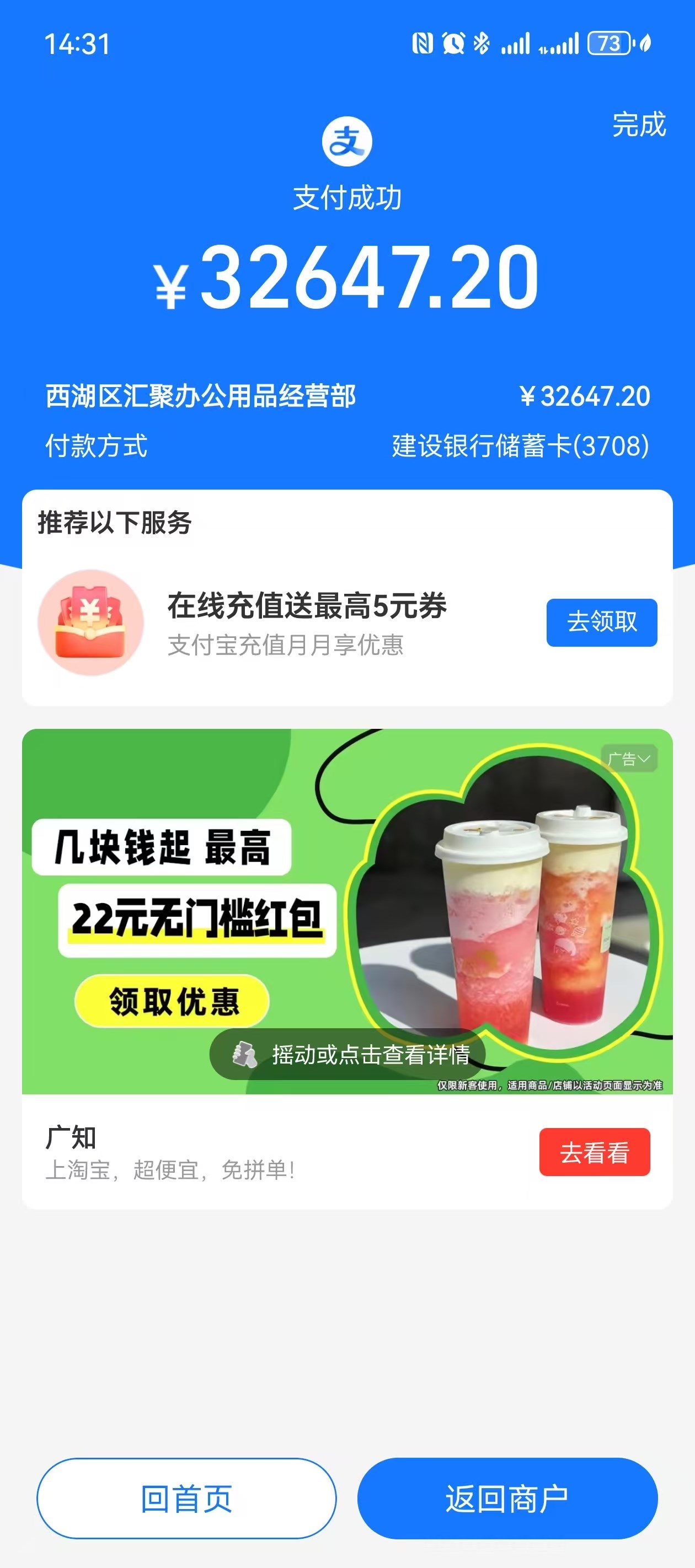This screenshot has height=1568, width=695.
Task: Go back to the homepage via 回首页
Action: 186,1498
